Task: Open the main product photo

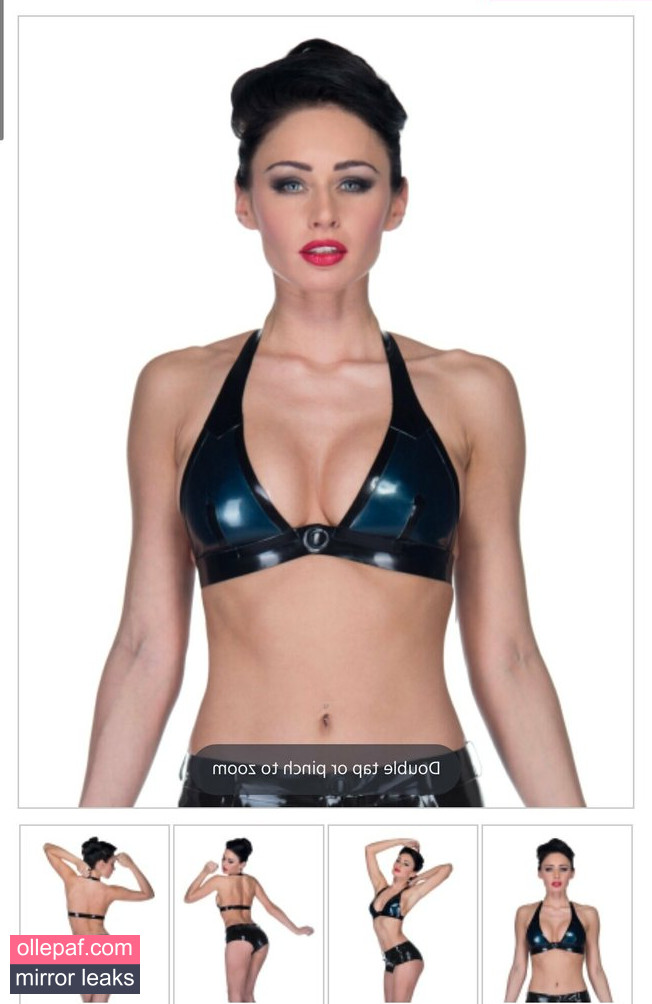Action: [326, 411]
